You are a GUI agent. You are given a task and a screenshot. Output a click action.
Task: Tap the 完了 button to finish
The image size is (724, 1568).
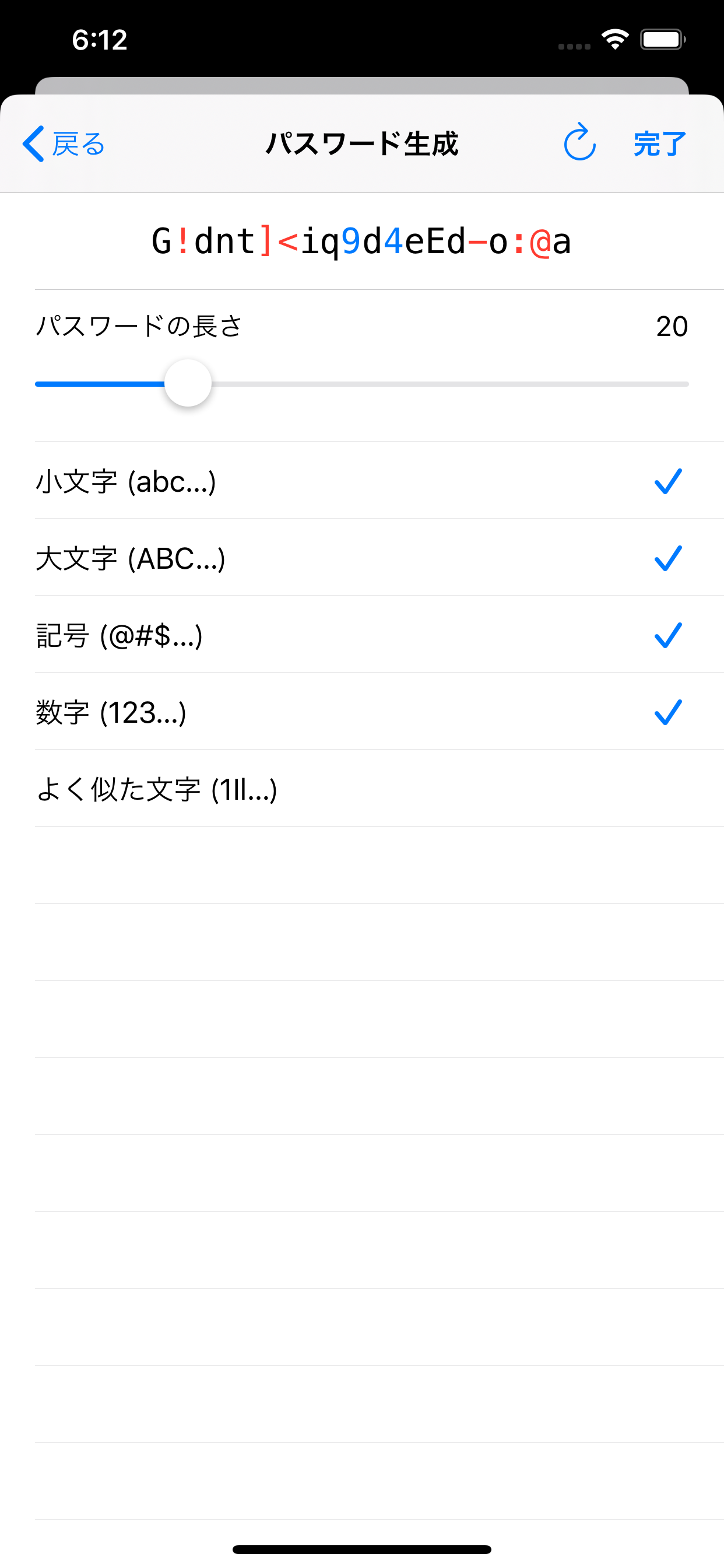pos(658,143)
